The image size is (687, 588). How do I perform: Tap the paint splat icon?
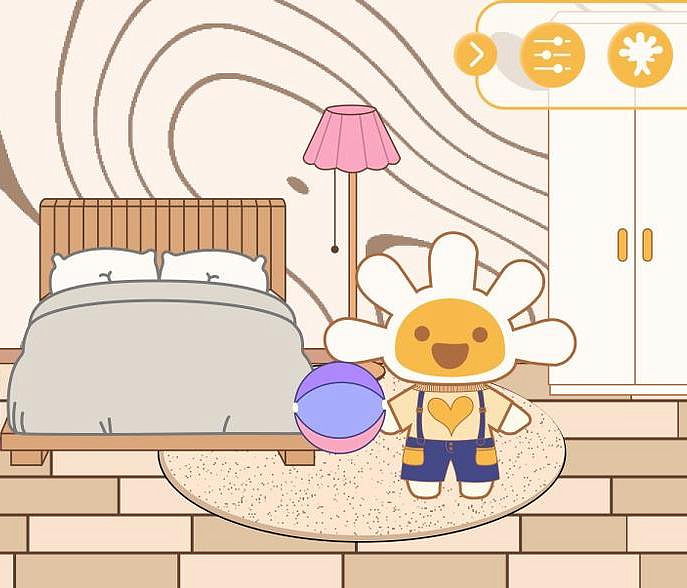(x=640, y=55)
